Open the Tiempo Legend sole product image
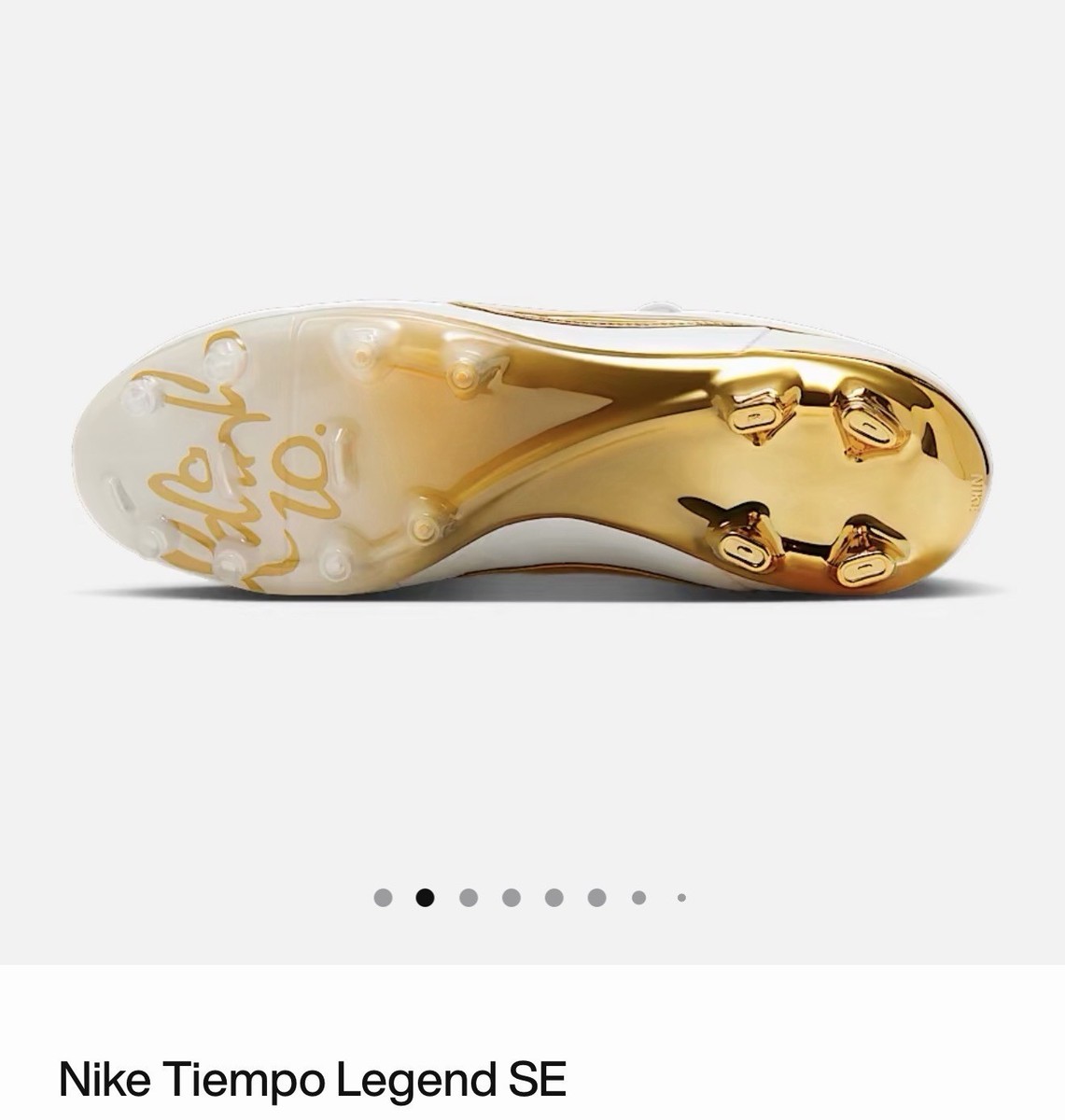The width and height of the screenshot is (1065, 1120). click(532, 450)
